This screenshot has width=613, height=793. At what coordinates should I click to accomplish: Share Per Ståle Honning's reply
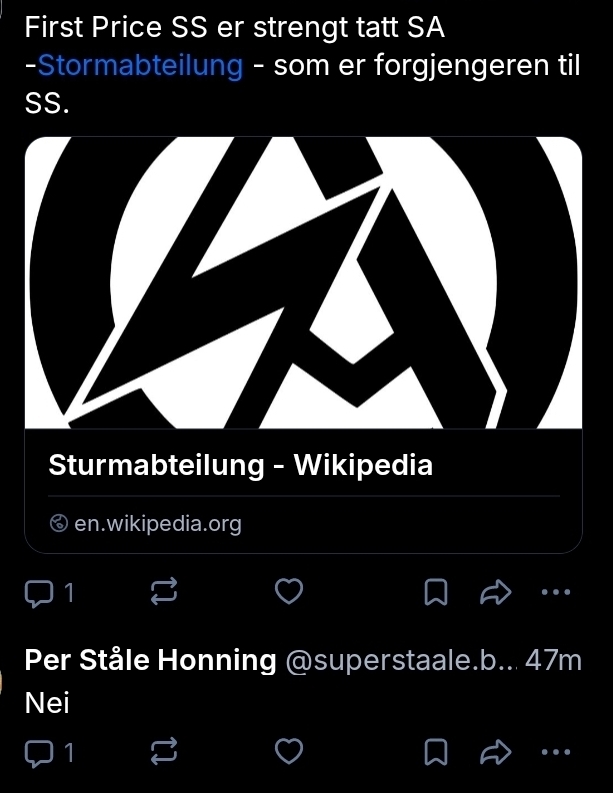(495, 753)
